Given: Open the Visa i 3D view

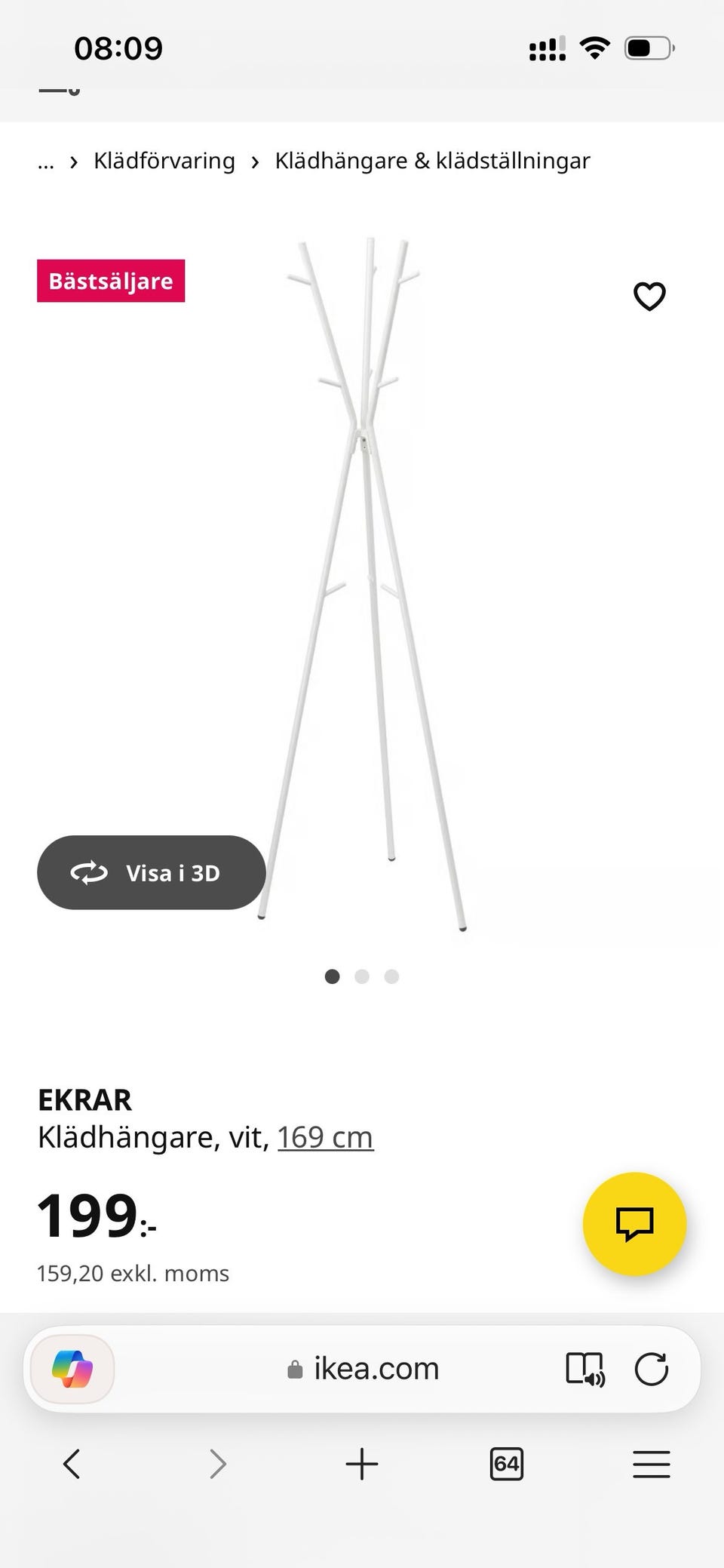Looking at the screenshot, I should pos(151,872).
